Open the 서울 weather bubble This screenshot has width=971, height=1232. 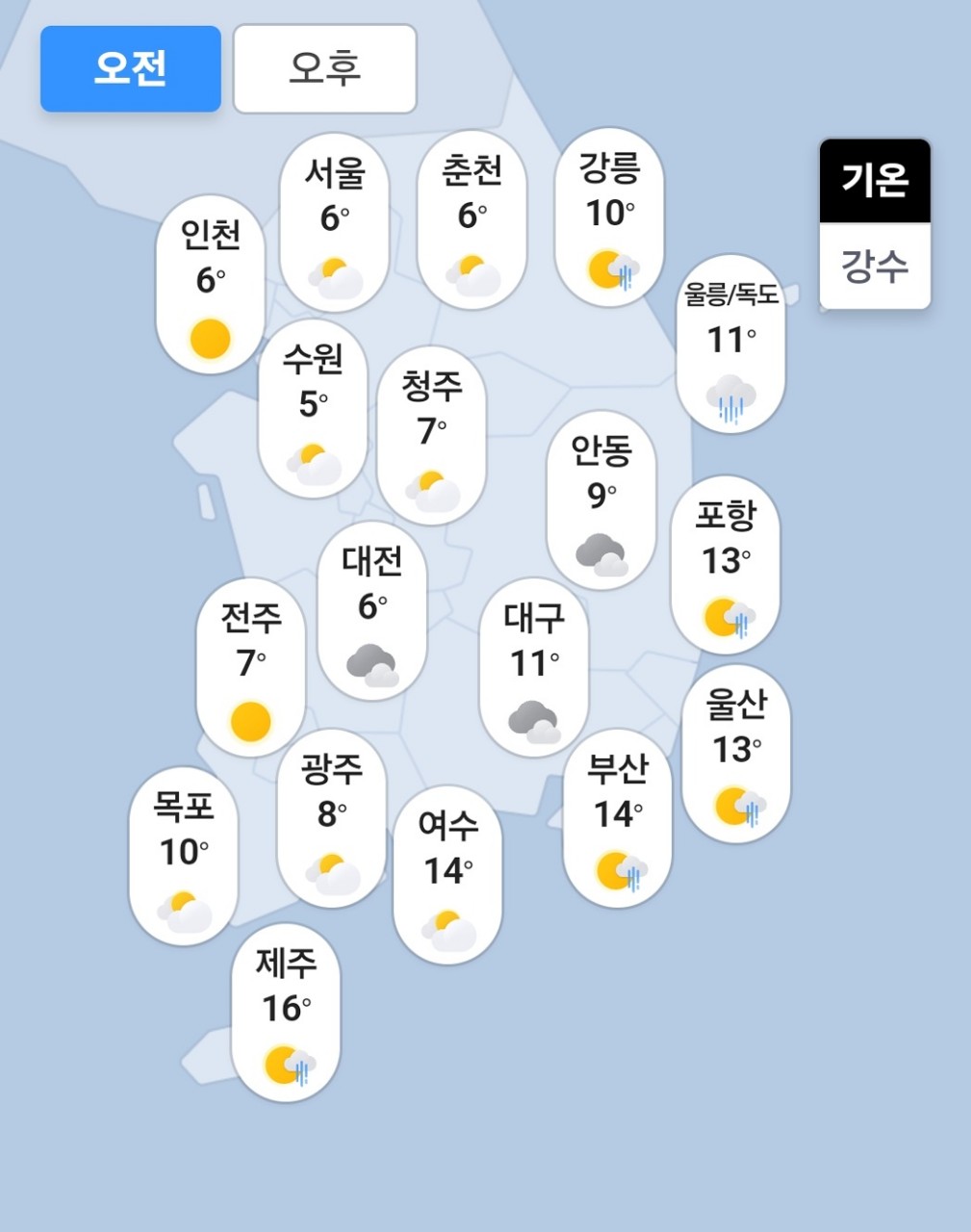pyautogui.click(x=334, y=222)
